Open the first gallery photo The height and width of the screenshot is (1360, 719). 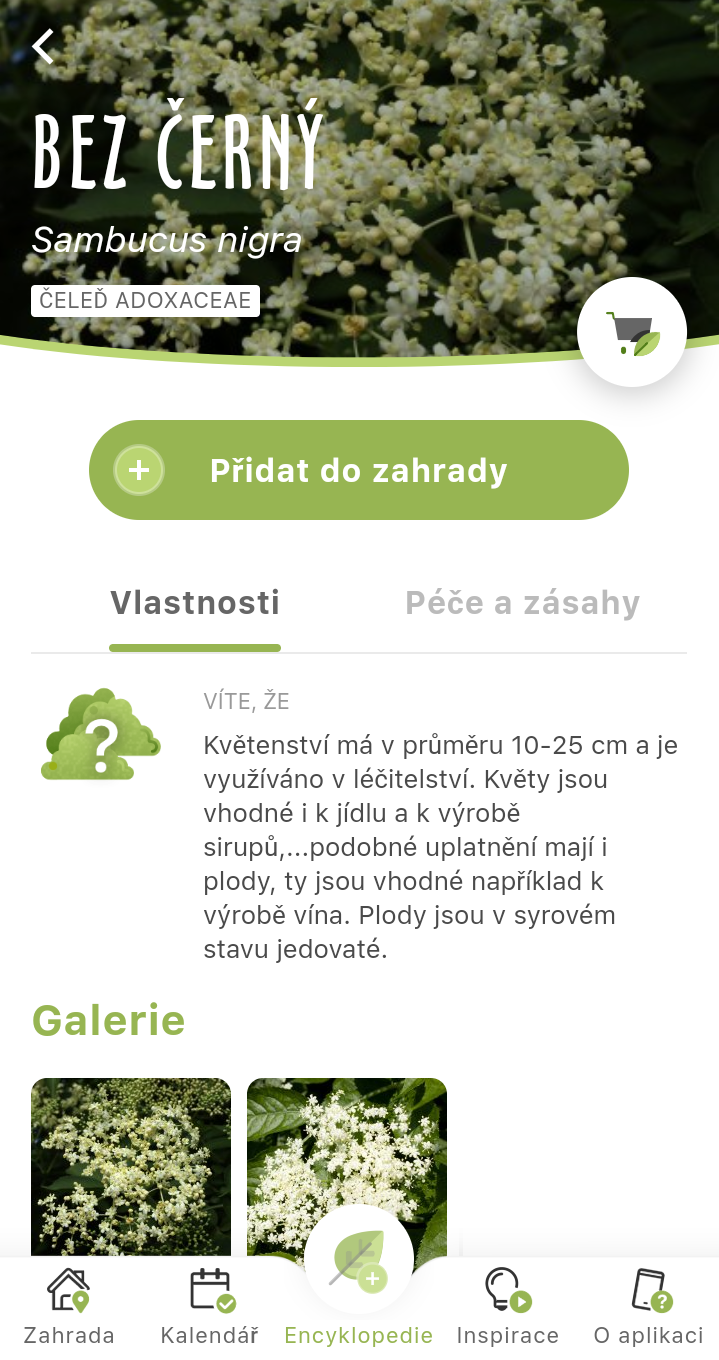(x=131, y=1166)
